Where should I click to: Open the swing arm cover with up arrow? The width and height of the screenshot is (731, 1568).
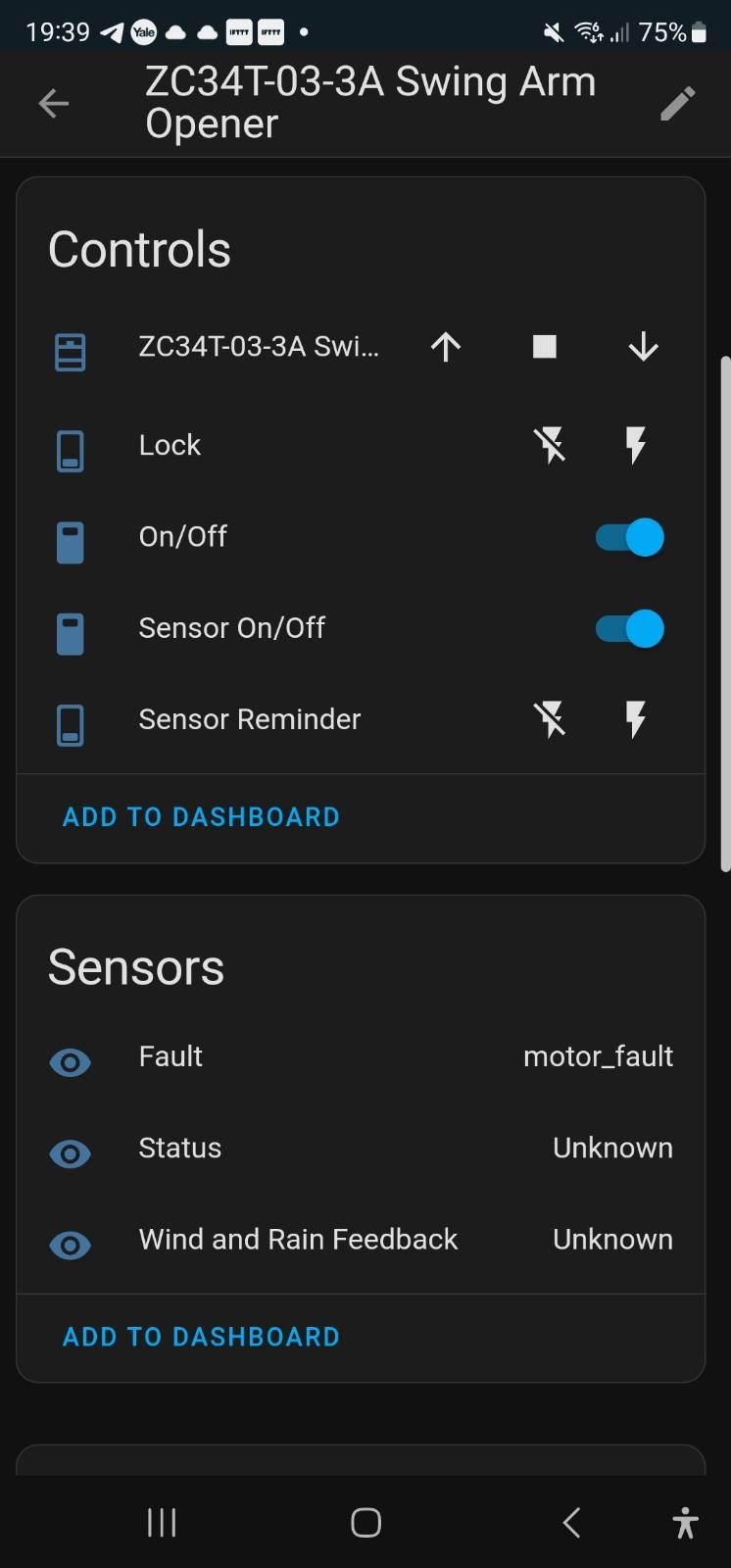point(446,347)
